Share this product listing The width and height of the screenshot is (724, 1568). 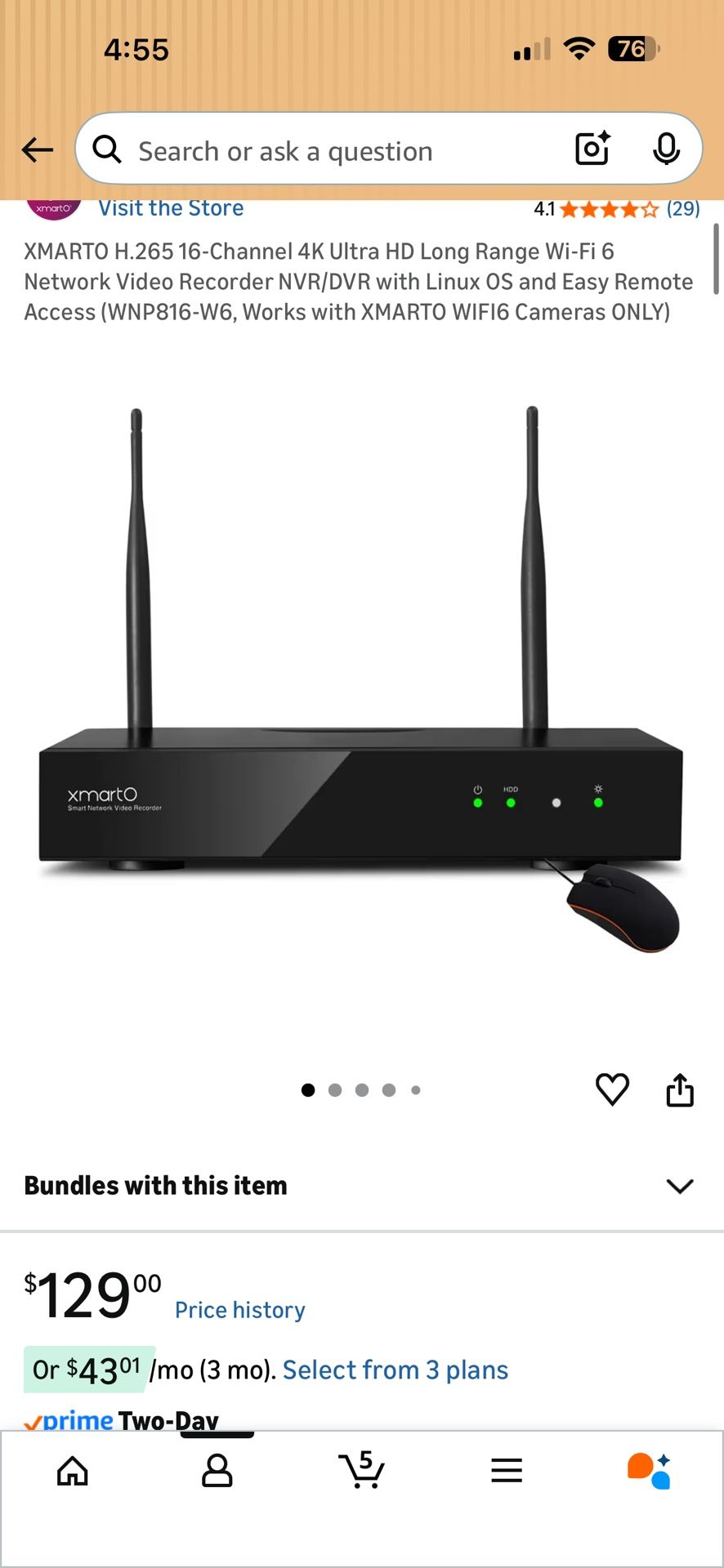(x=680, y=1089)
